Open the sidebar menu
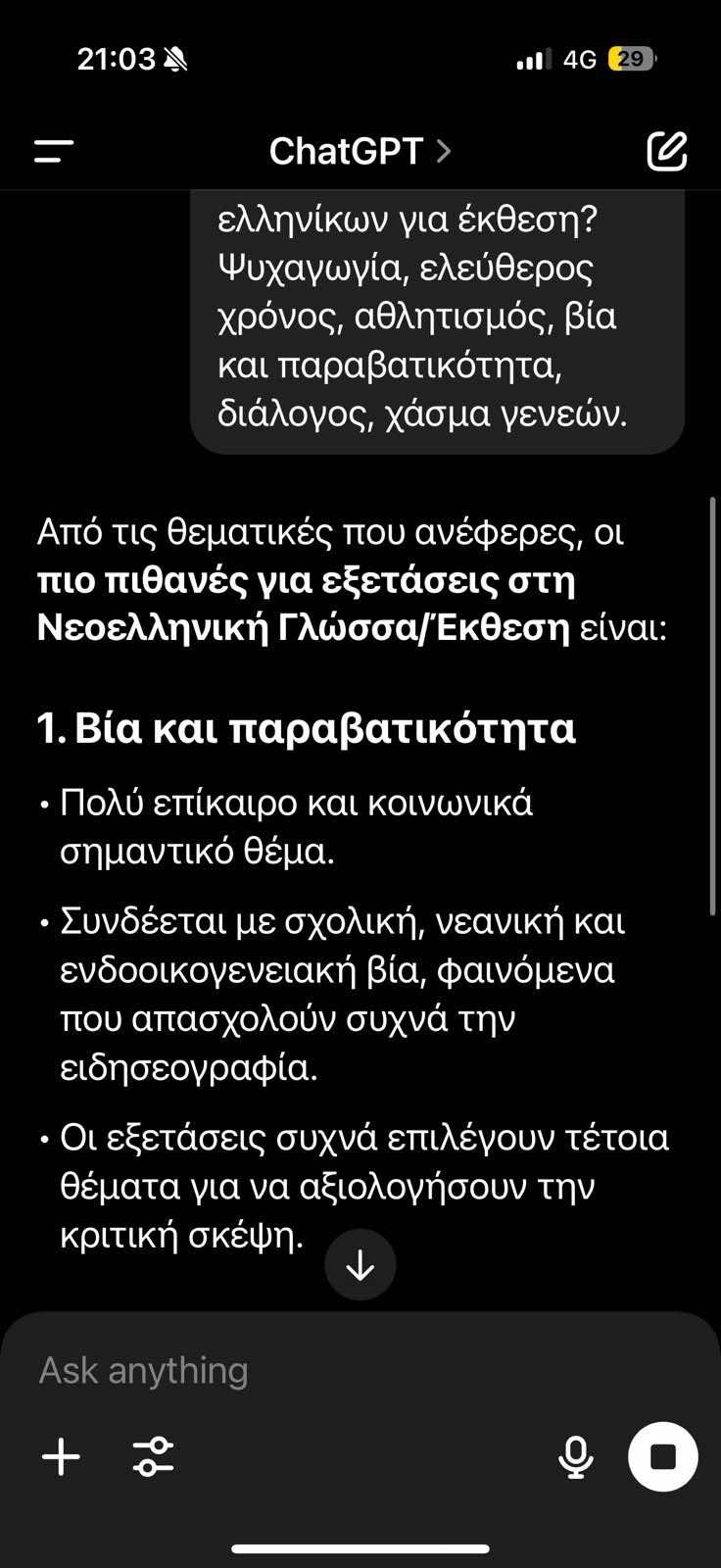 coord(54,151)
